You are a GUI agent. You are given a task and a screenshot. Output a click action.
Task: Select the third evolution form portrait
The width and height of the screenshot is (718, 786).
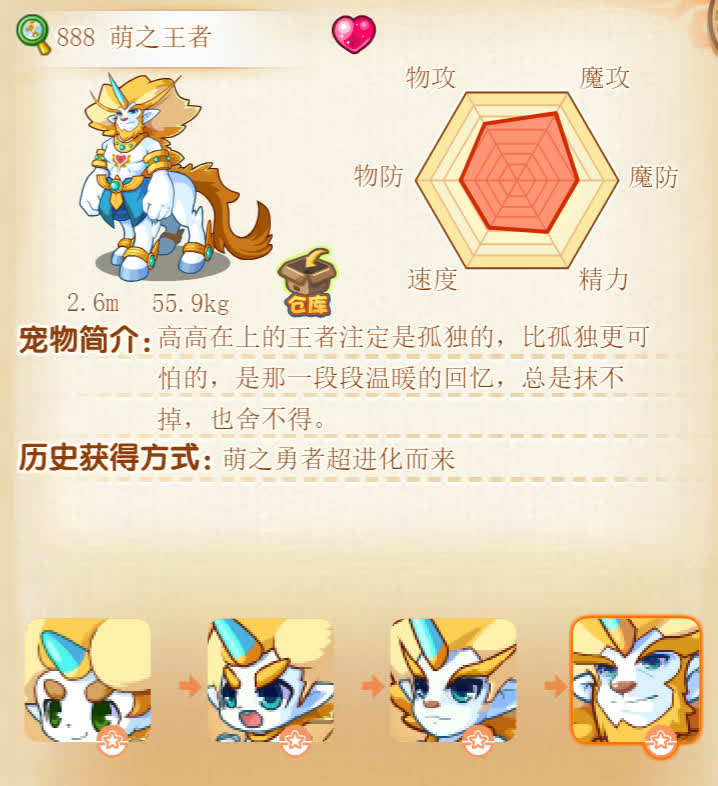(x=453, y=681)
